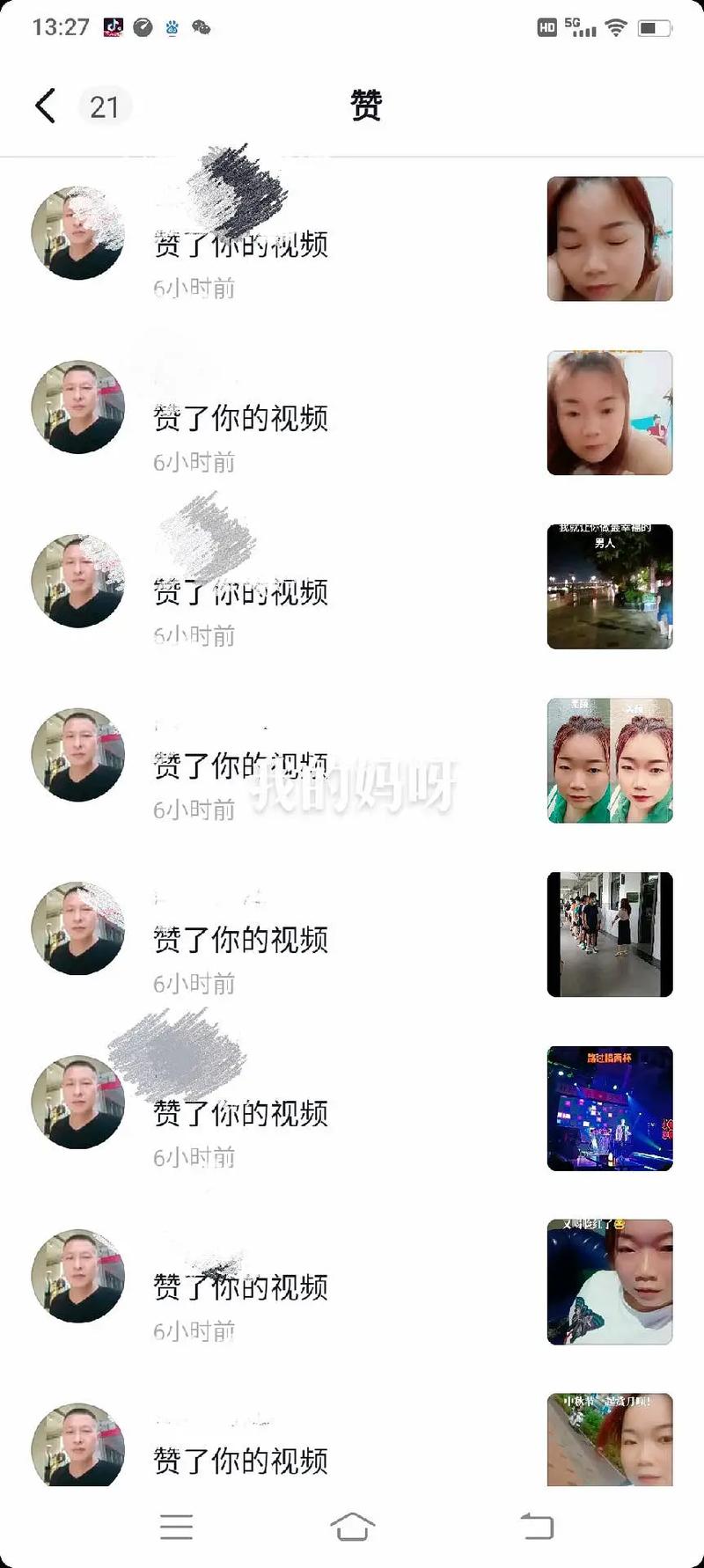Tap the Baidu paw icon in the status bar
704x1568 pixels.
tap(172, 26)
